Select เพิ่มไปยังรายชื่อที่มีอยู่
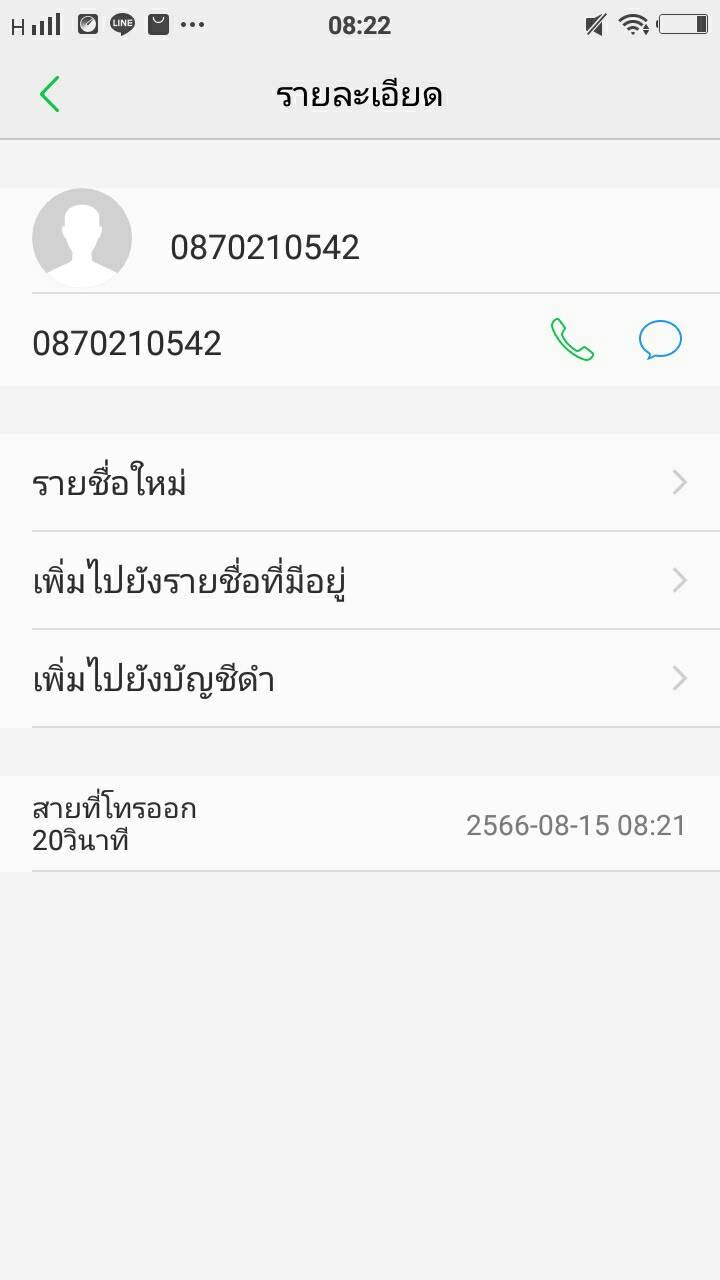 coord(360,581)
